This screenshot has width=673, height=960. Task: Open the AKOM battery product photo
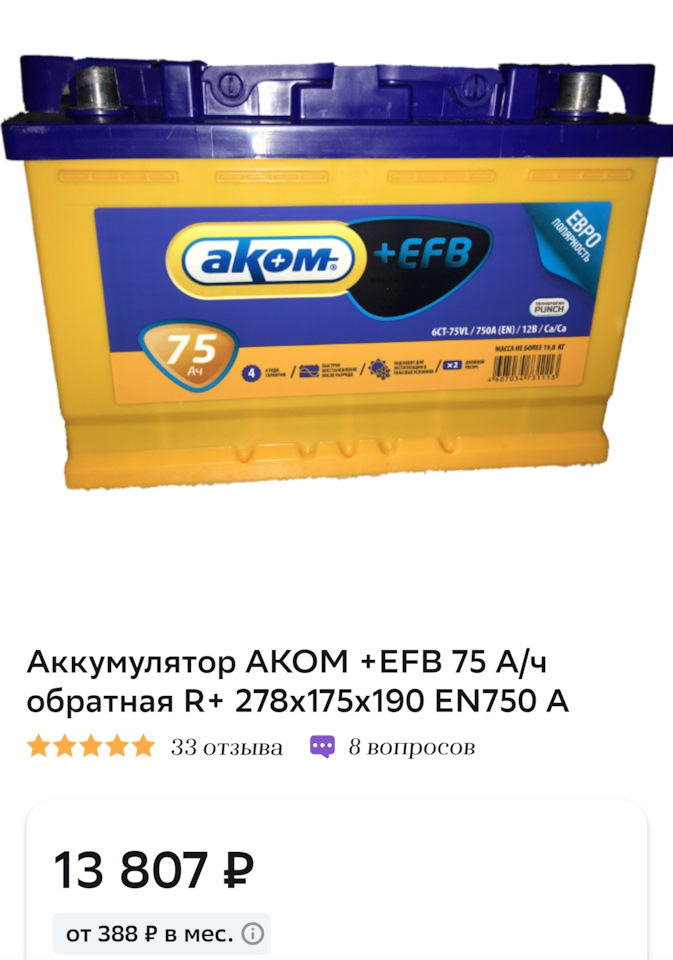pyautogui.click(x=336, y=280)
